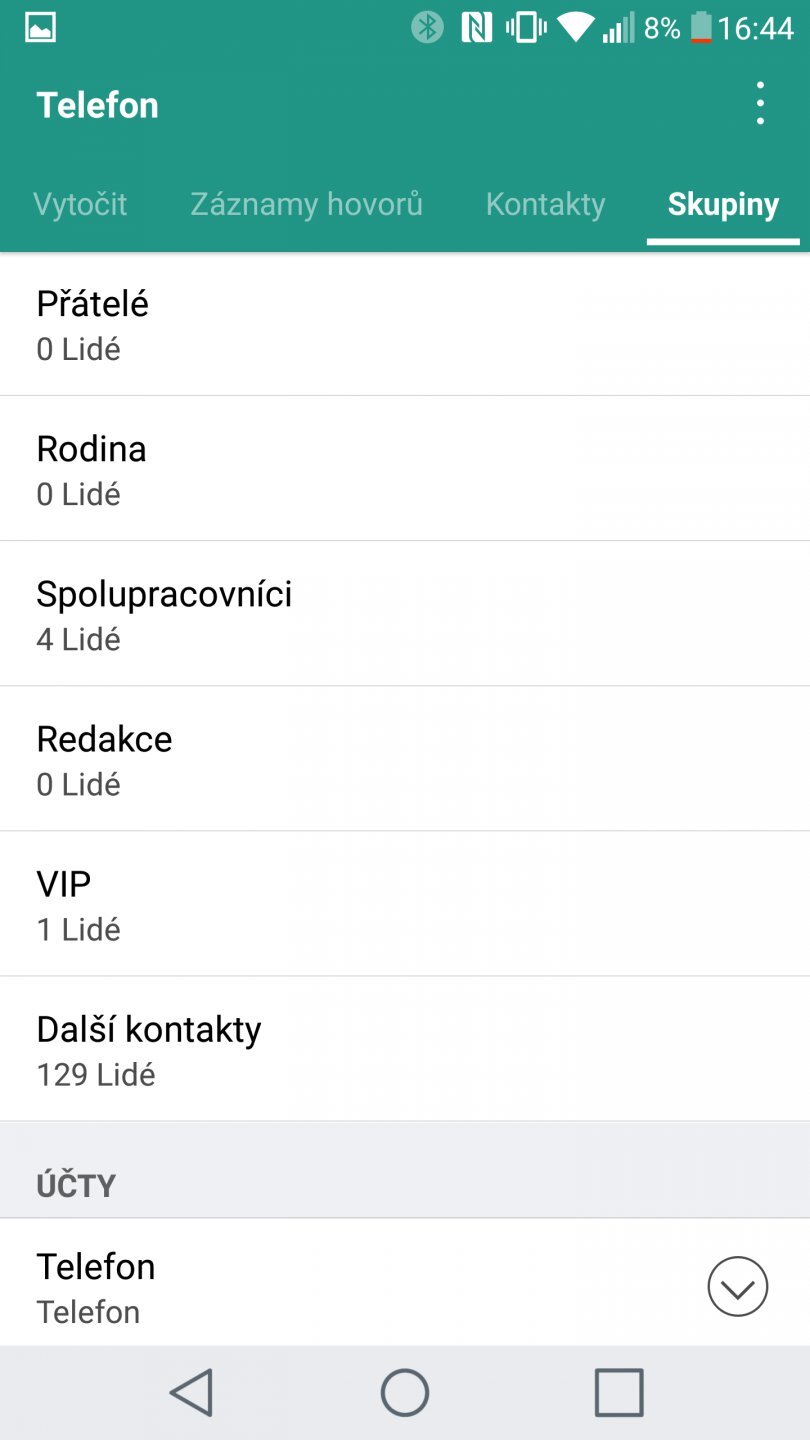This screenshot has height=1440, width=810.
Task: Open the Další kontakty group
Action: coord(405,1048)
